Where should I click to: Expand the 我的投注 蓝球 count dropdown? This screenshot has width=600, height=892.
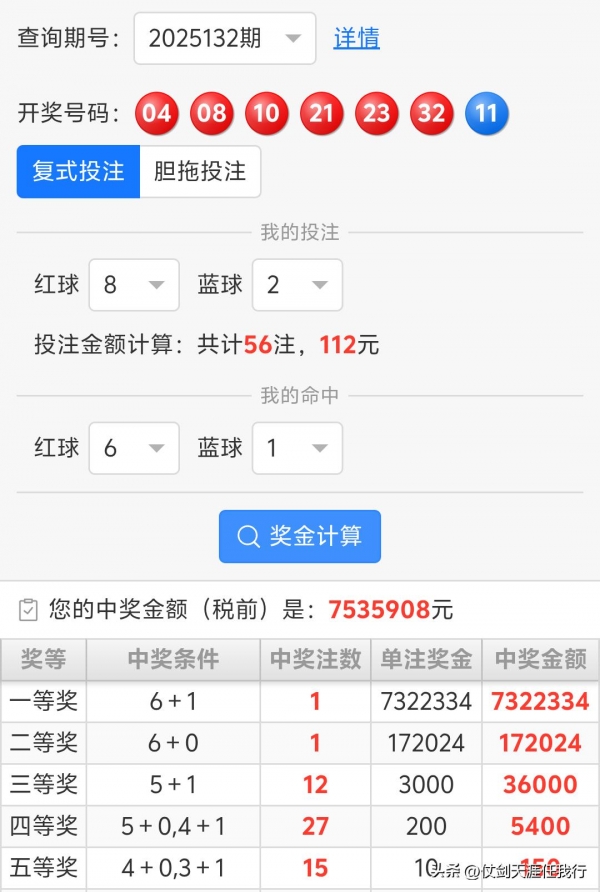(297, 285)
